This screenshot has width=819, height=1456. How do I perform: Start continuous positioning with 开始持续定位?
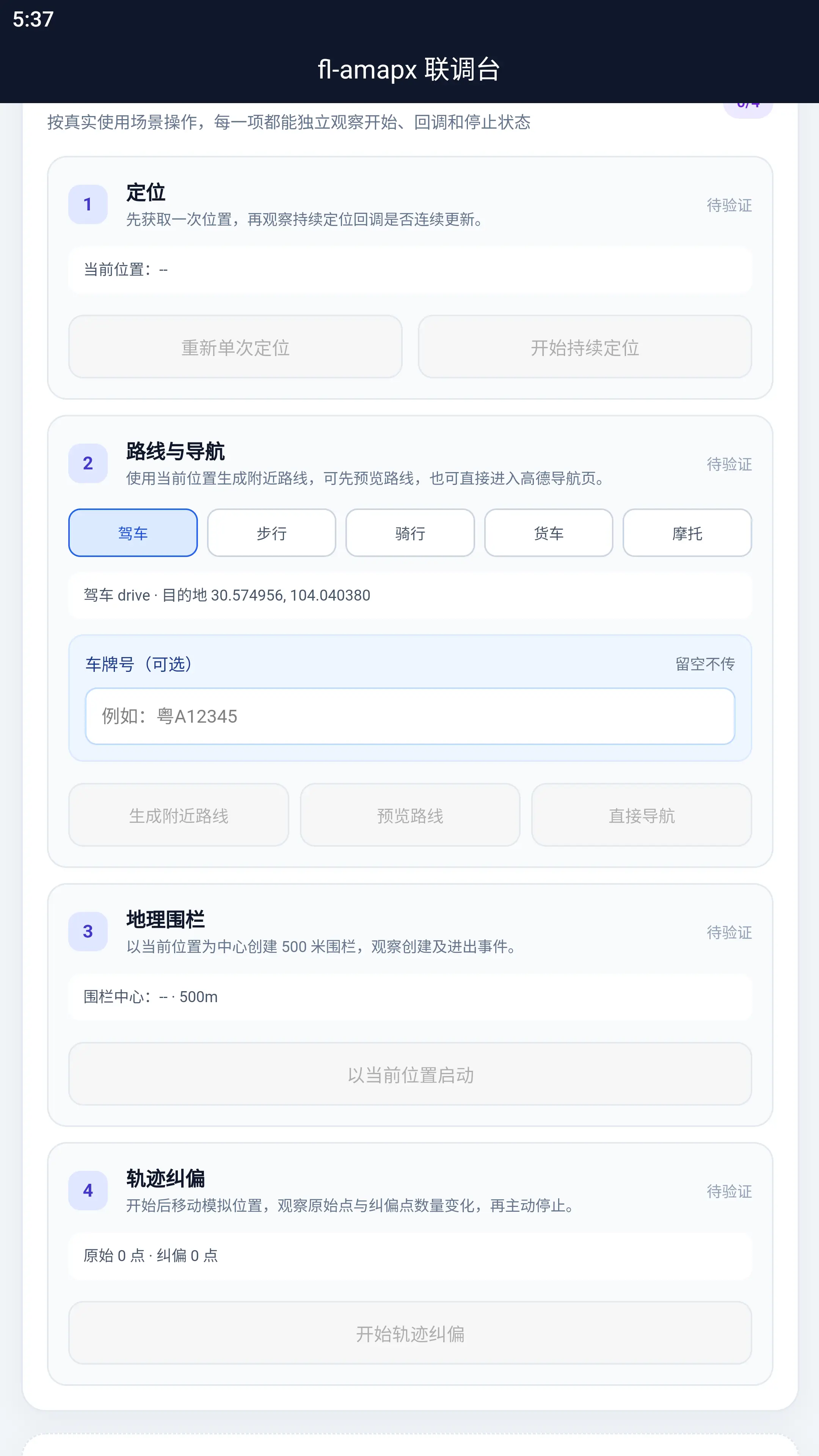click(x=584, y=347)
